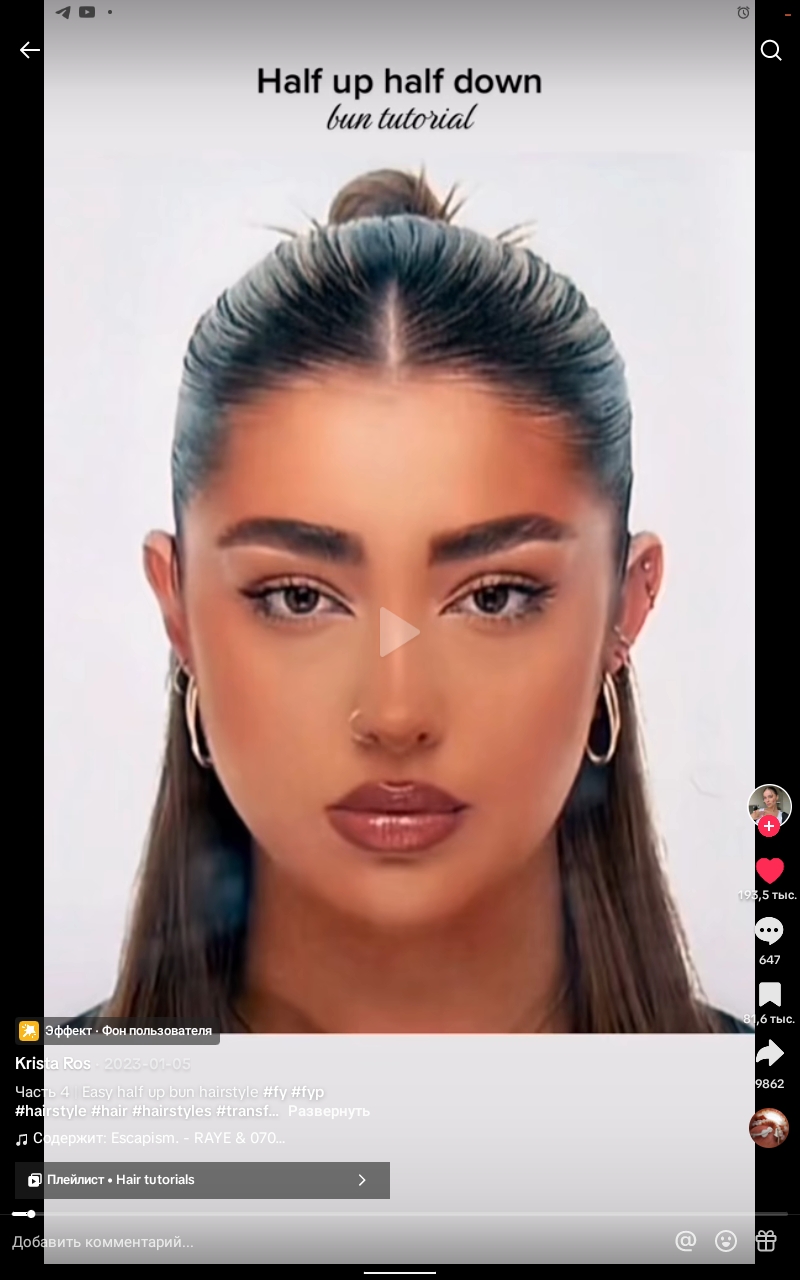Like the video with the heart icon
Viewport: 800px width, 1280px height.
coord(769,870)
